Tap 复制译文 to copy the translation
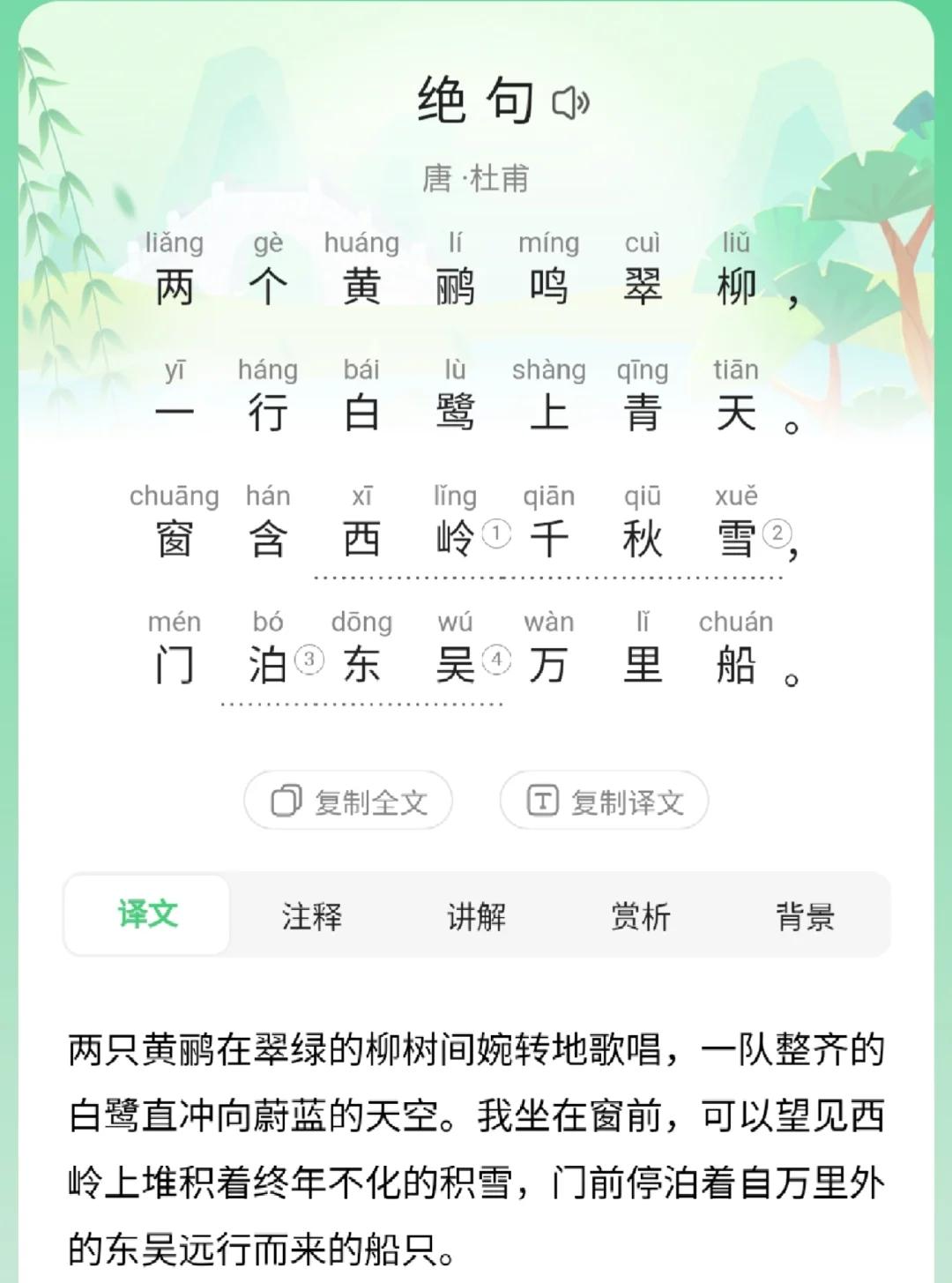 [x=604, y=801]
